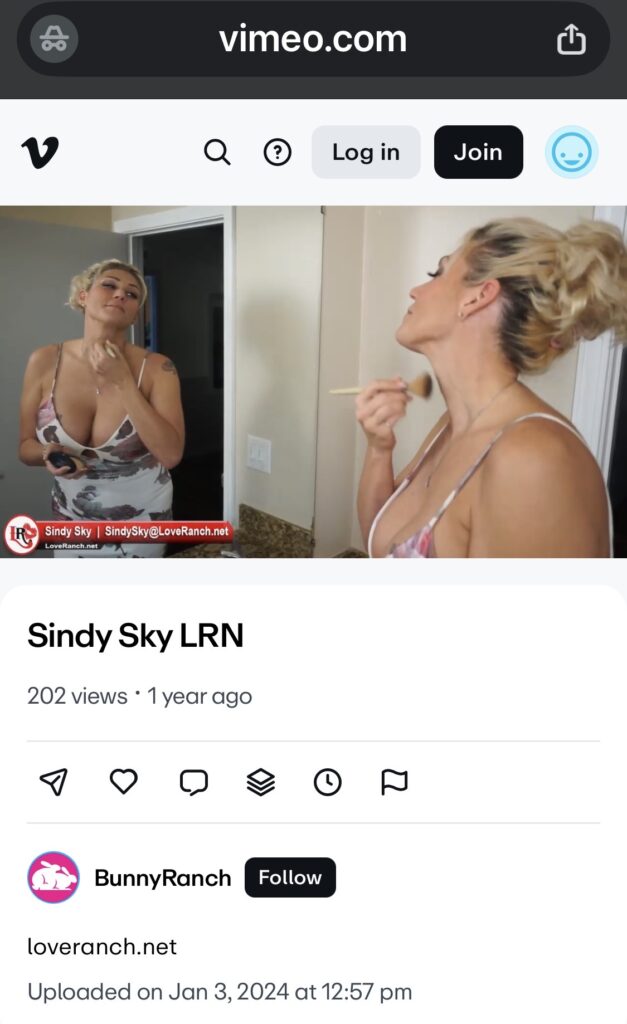Go to the Vimeo home logo
The width and height of the screenshot is (627, 1024).
point(40,152)
